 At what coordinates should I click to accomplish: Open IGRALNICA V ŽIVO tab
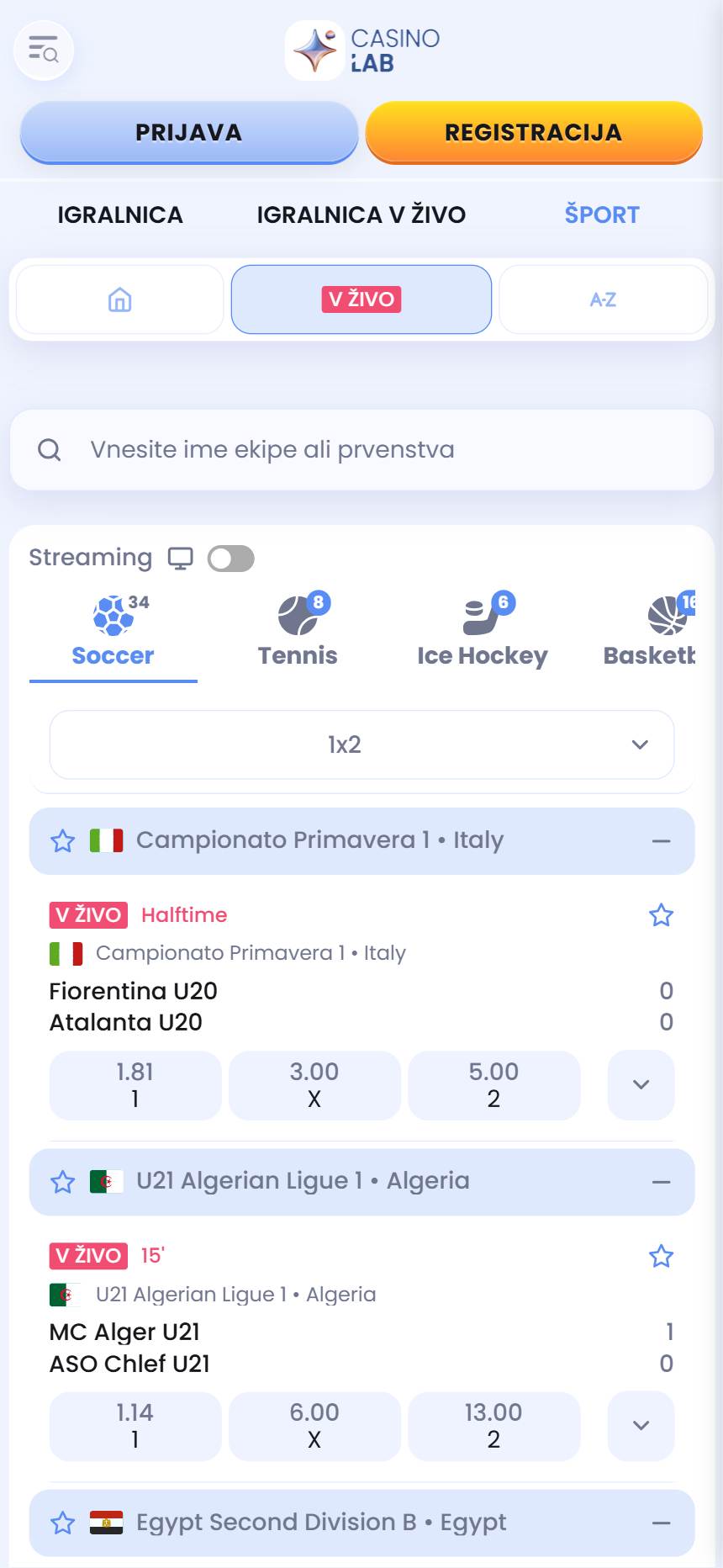(x=361, y=215)
